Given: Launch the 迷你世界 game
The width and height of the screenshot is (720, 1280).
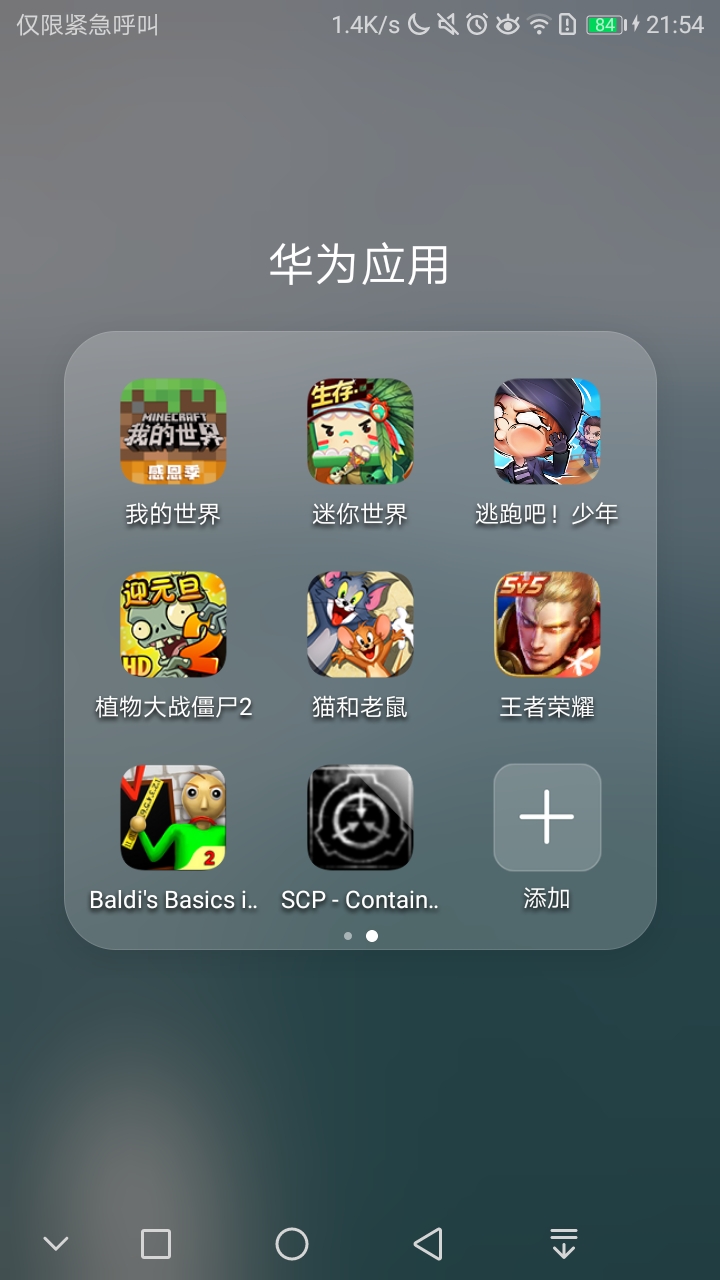Looking at the screenshot, I should [x=360, y=431].
